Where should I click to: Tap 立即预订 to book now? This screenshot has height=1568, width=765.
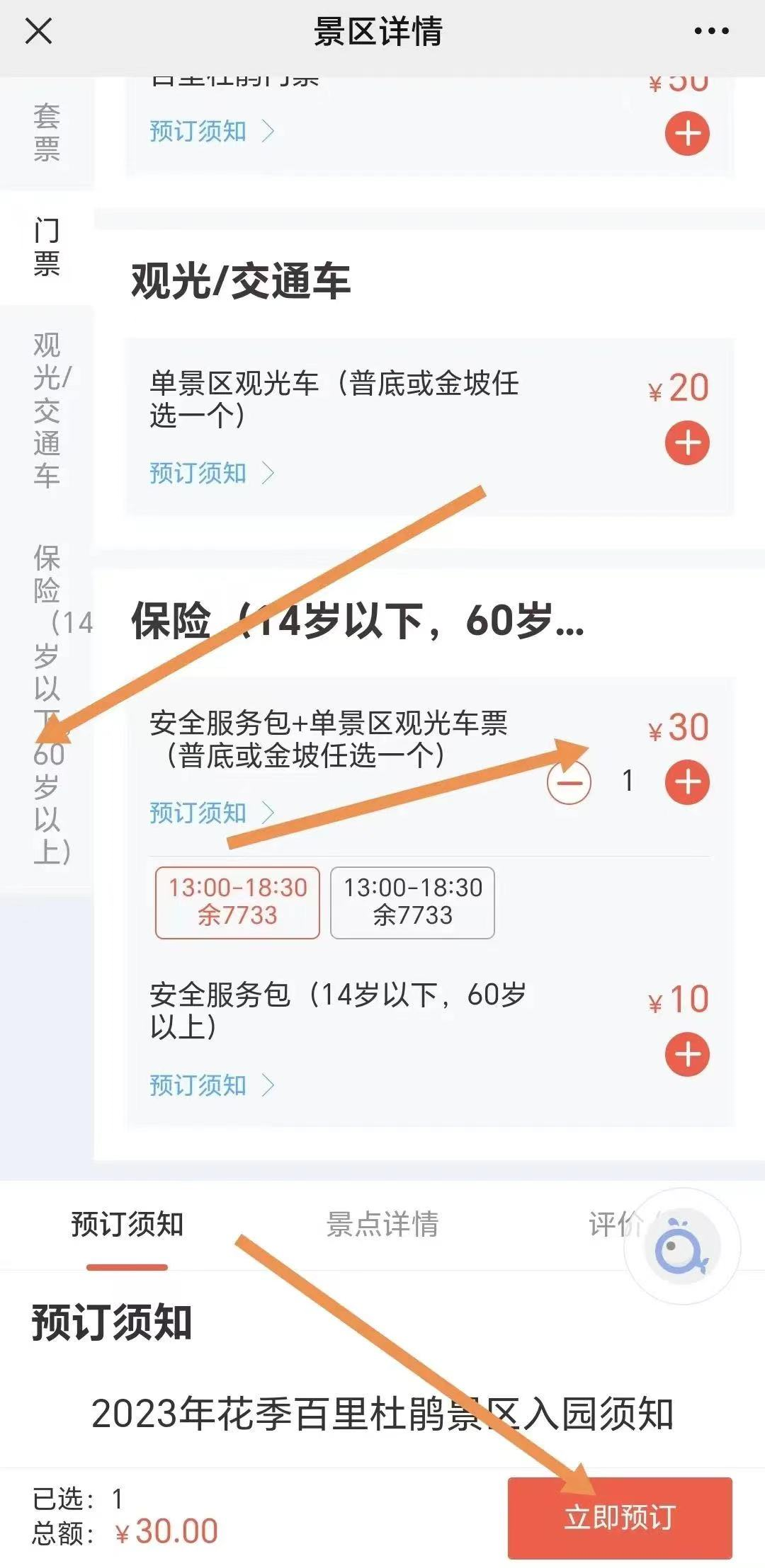(620, 1518)
